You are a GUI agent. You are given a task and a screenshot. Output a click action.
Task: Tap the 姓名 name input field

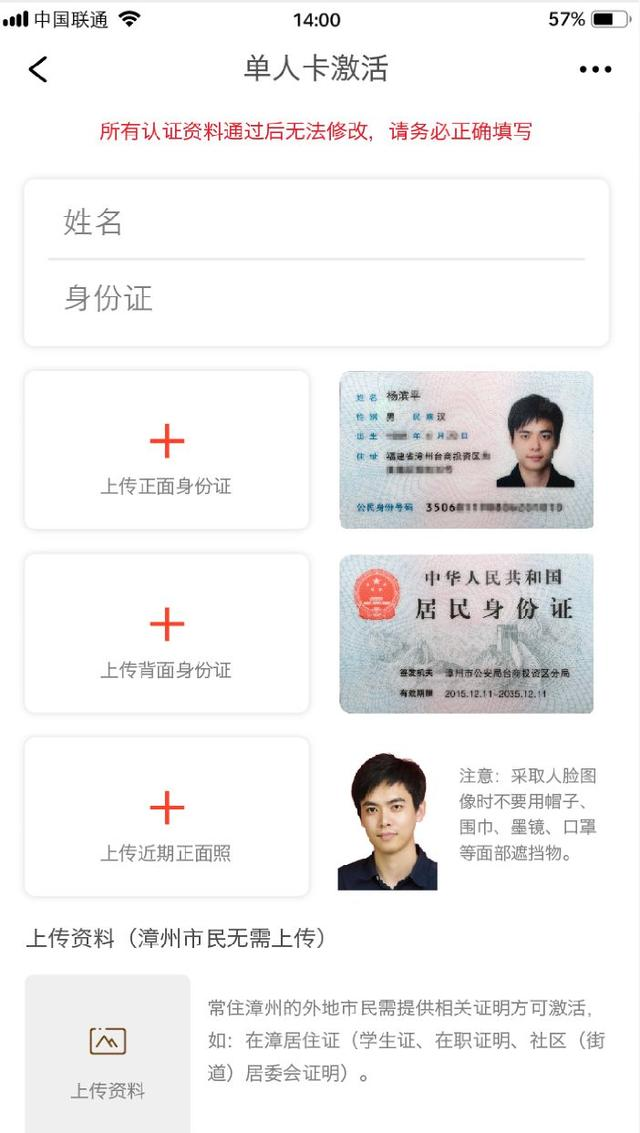click(x=316, y=222)
